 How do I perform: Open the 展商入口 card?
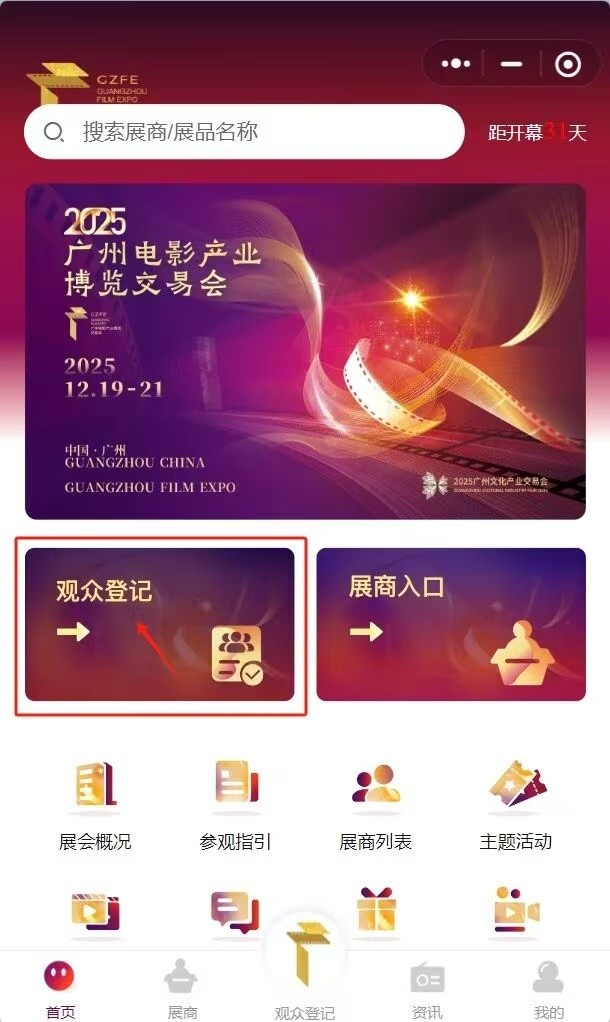point(451,624)
